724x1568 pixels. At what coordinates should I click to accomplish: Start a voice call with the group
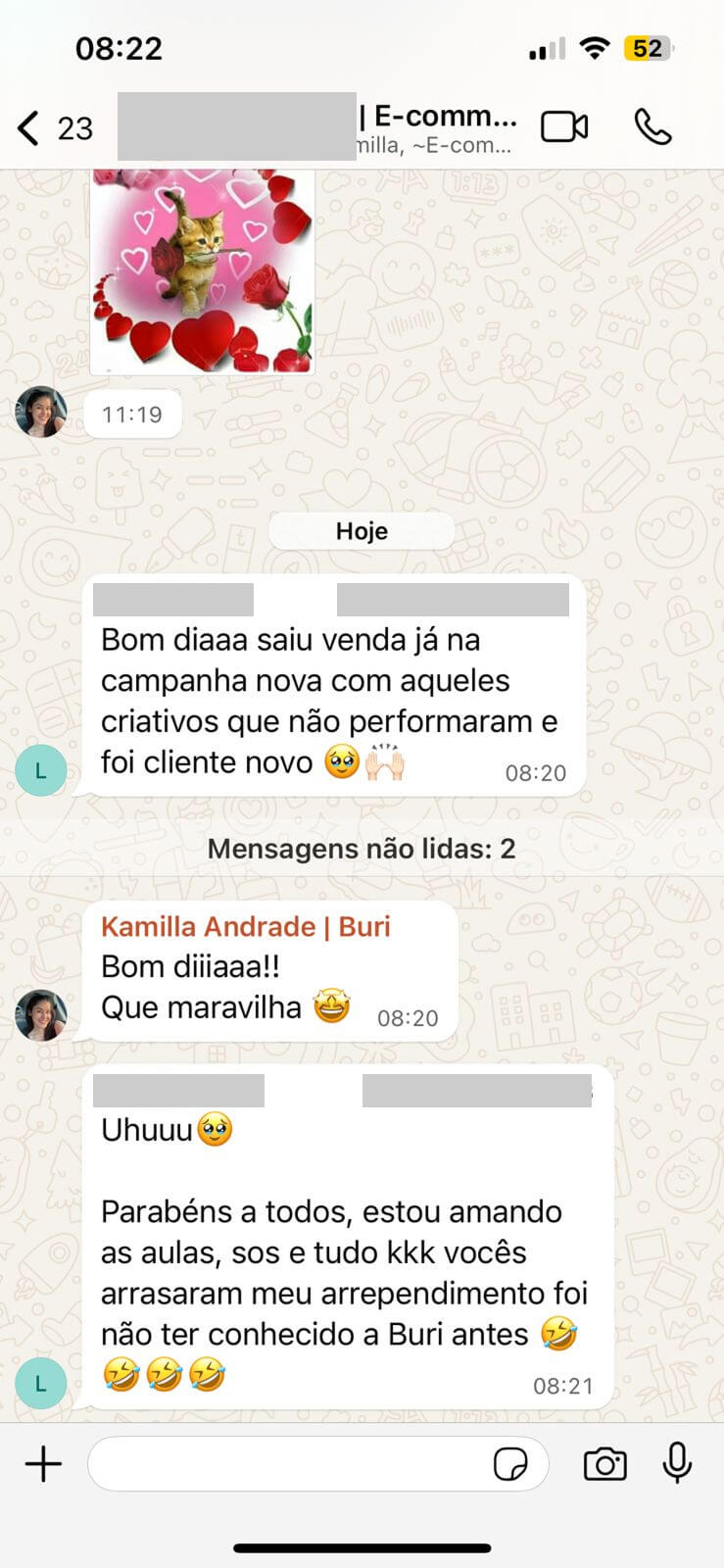pyautogui.click(x=652, y=127)
